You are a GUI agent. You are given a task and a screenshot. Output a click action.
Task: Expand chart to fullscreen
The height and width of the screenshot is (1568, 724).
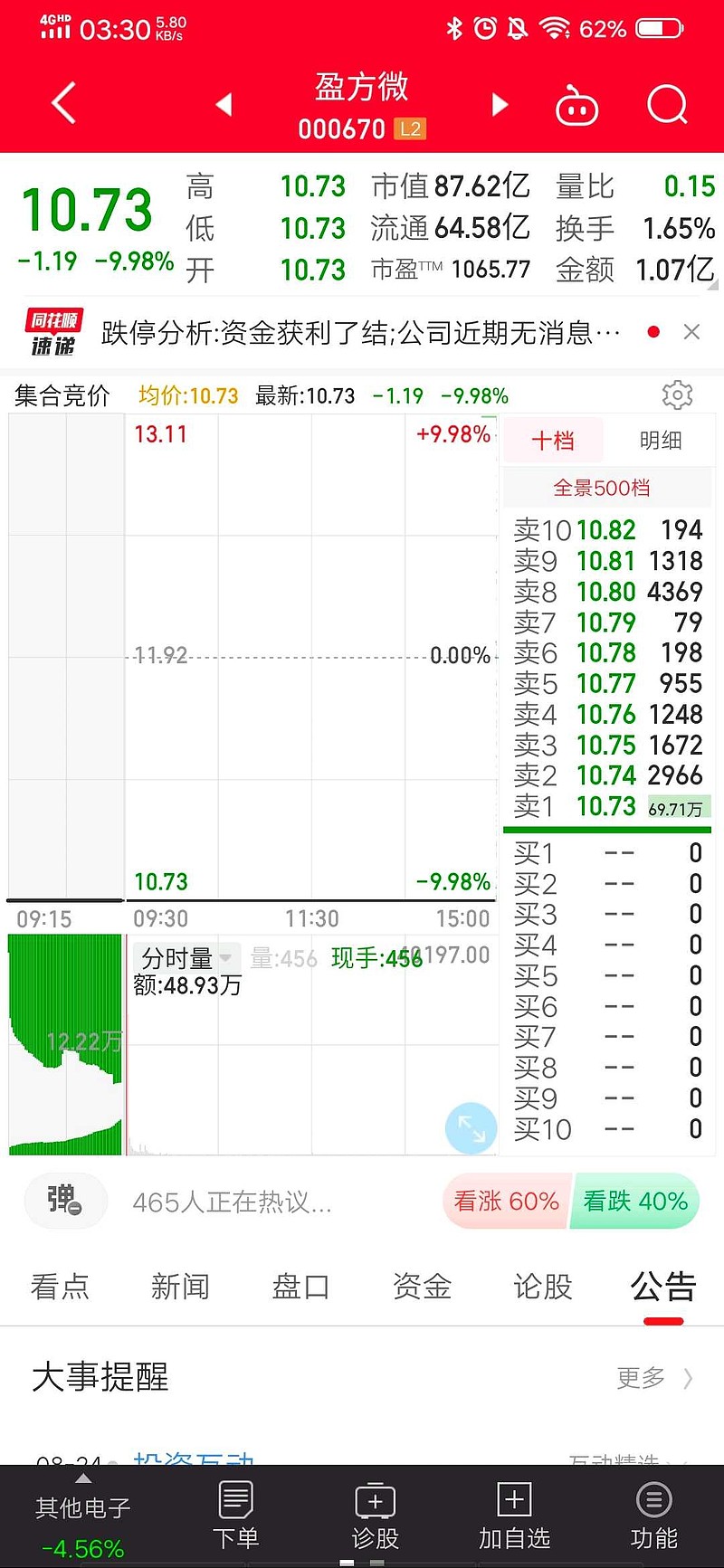[x=472, y=1128]
